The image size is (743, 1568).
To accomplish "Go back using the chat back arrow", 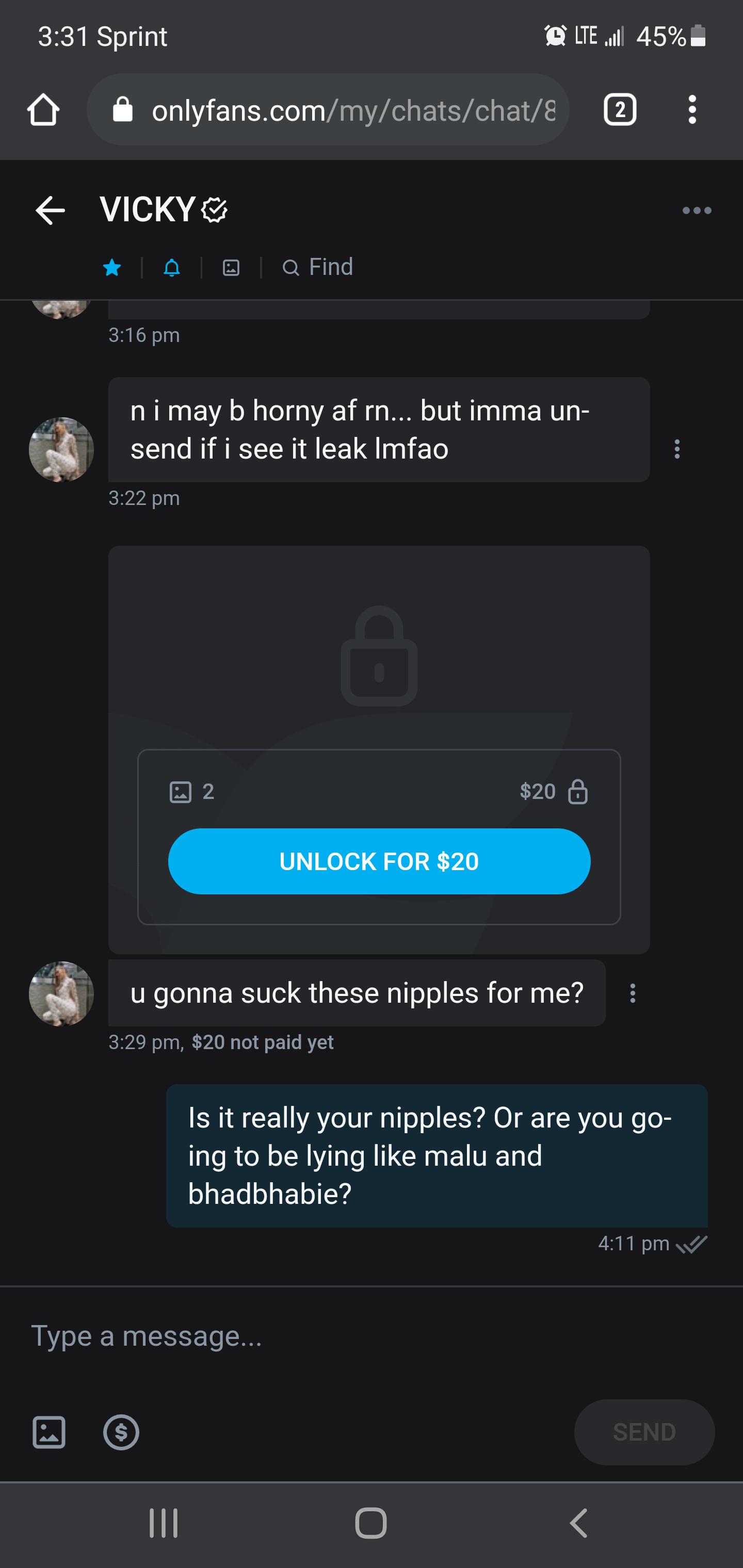I will click(51, 210).
